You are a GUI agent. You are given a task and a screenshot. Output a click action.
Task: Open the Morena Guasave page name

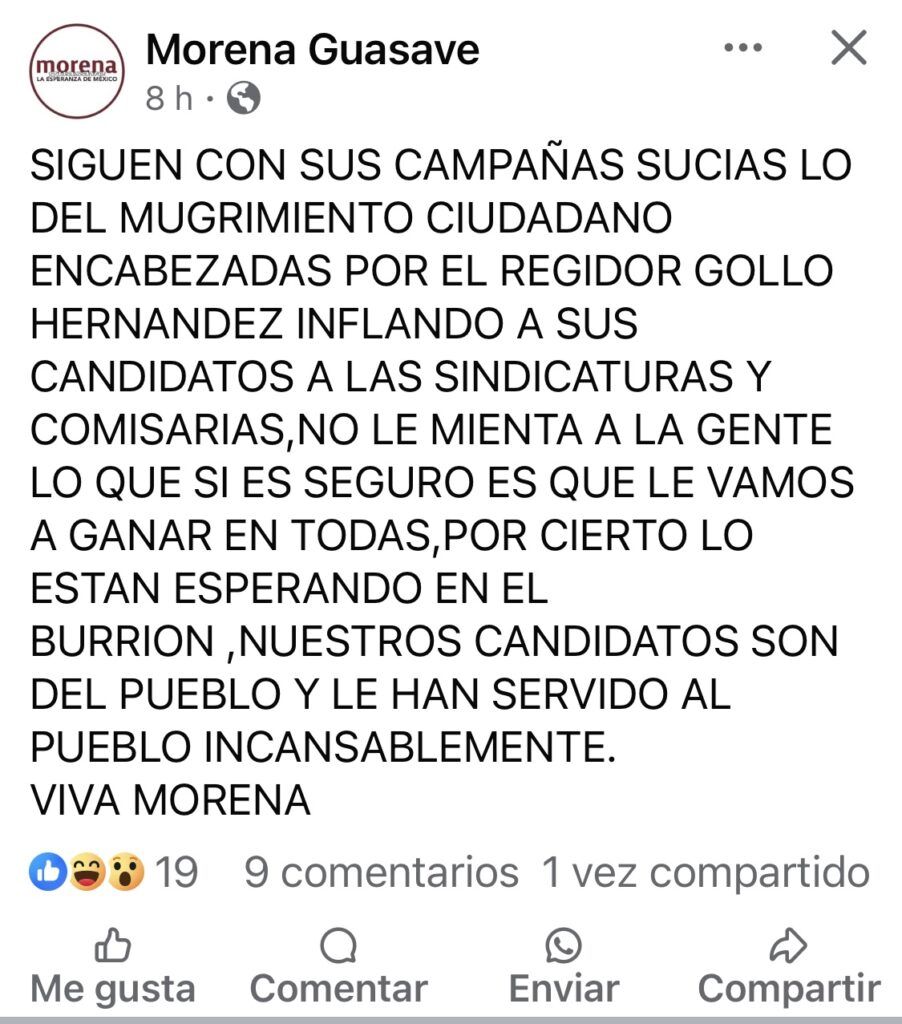click(313, 48)
